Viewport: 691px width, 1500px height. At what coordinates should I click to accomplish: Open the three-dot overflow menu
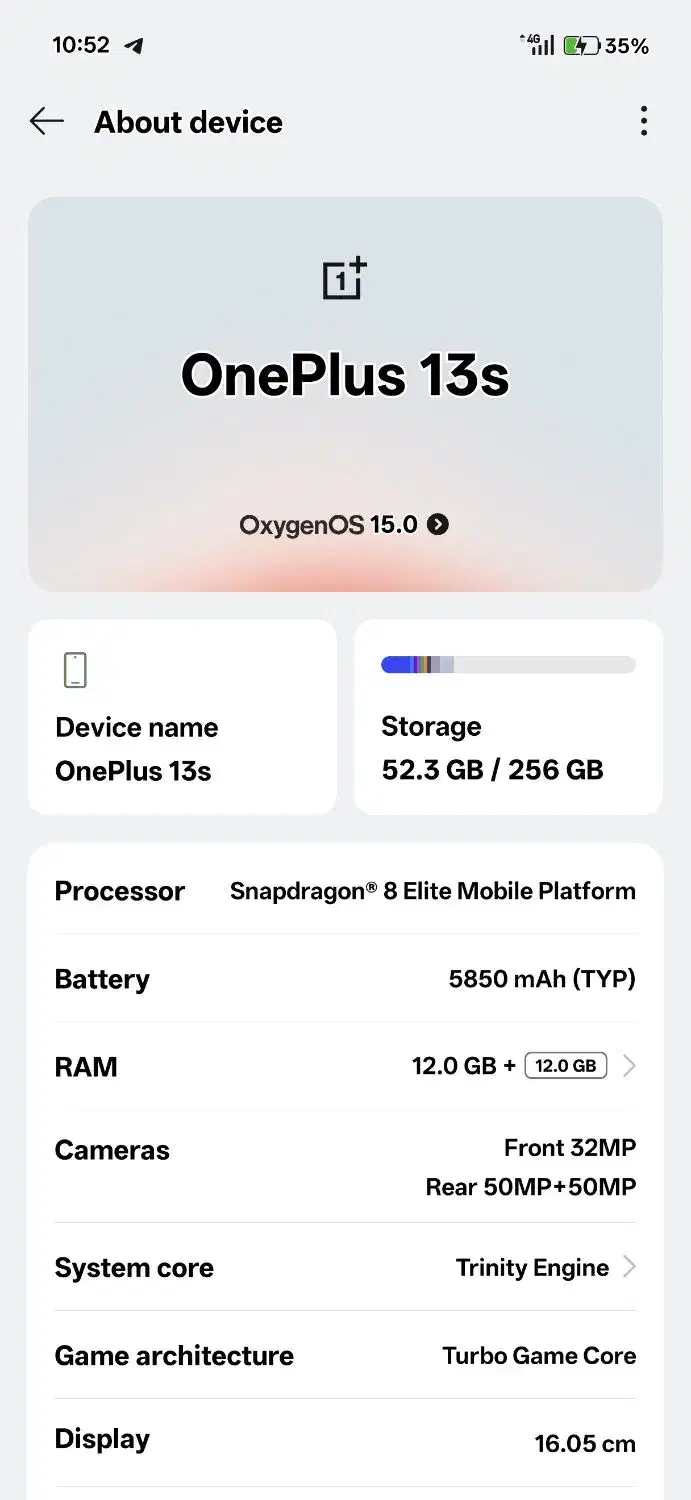pyautogui.click(x=644, y=122)
